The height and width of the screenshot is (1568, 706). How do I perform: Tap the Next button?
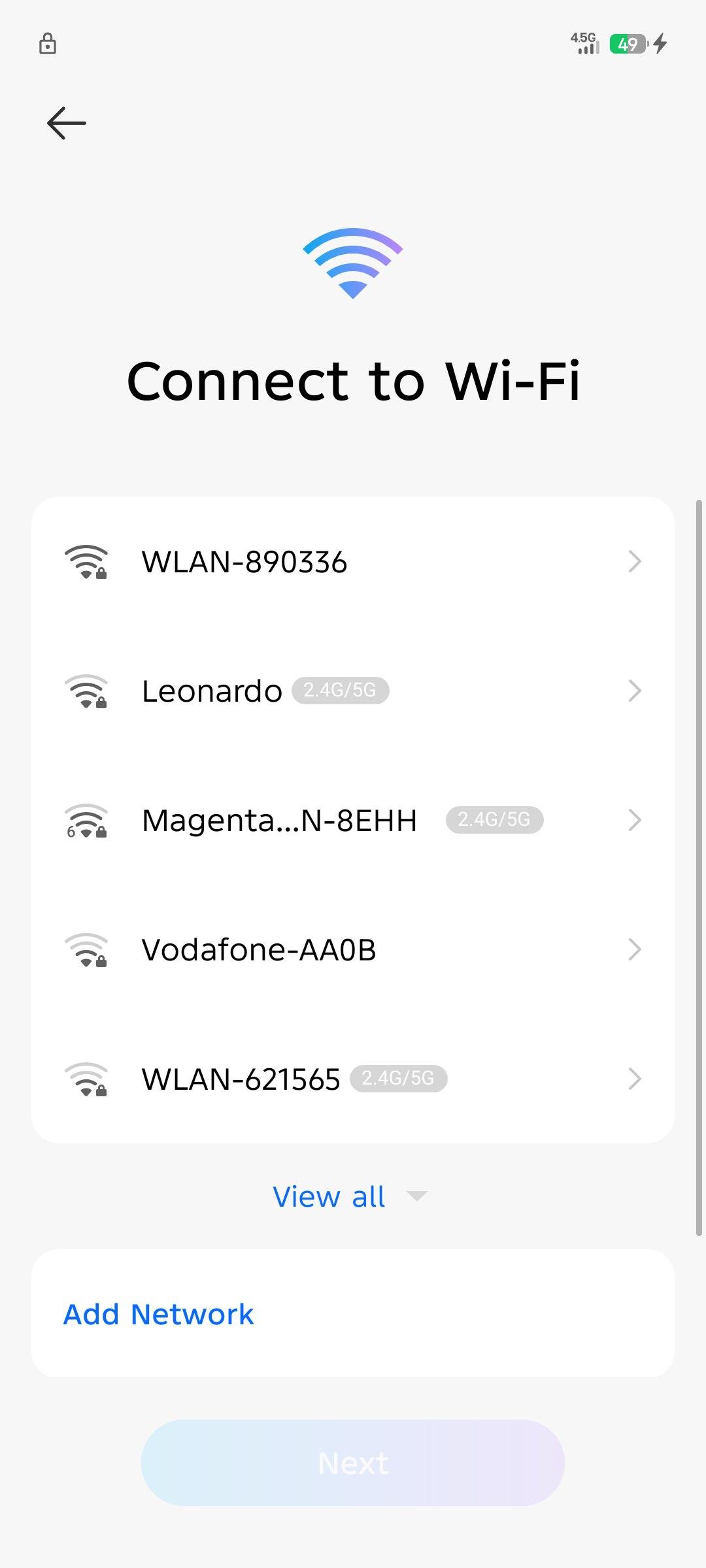[353, 1463]
